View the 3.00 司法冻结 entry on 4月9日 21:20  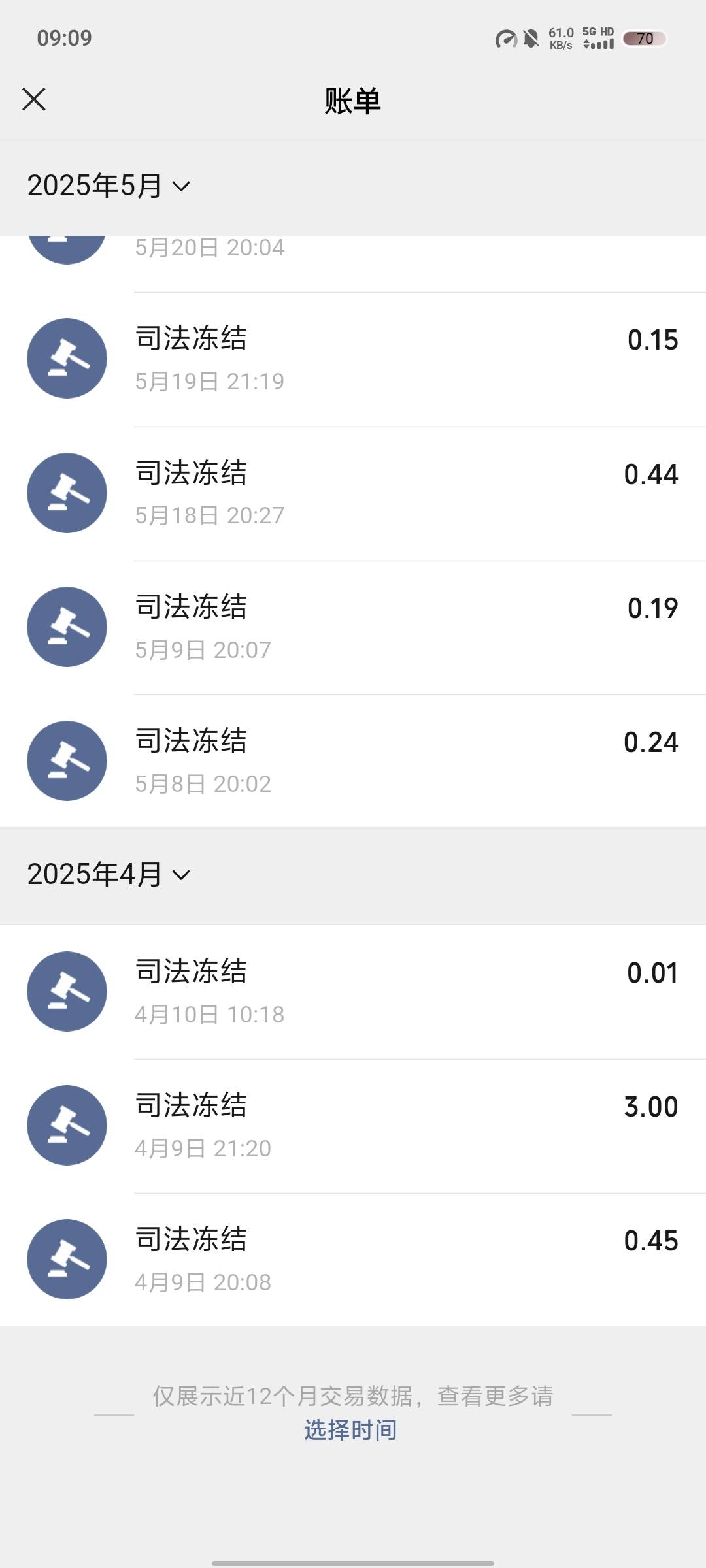pyautogui.click(x=353, y=1126)
